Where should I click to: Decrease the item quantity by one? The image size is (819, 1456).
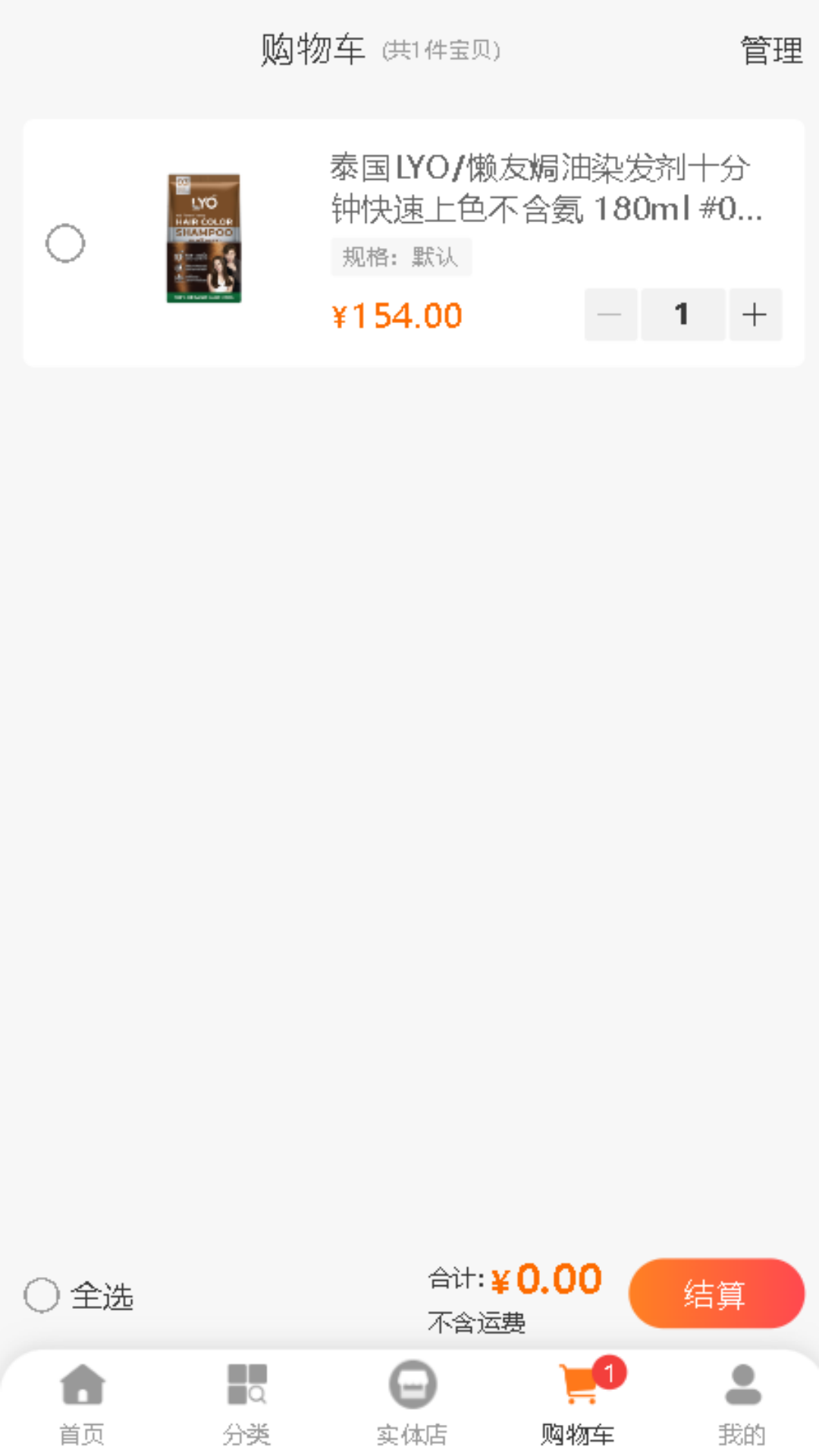[x=610, y=315]
